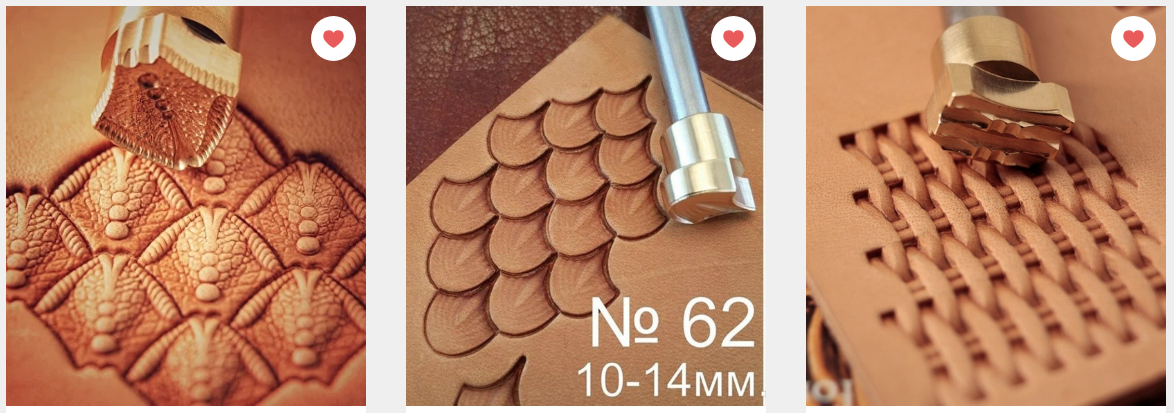Favorite the dragon-scale leather stamp product
The height and width of the screenshot is (413, 1174).
(x=333, y=39)
